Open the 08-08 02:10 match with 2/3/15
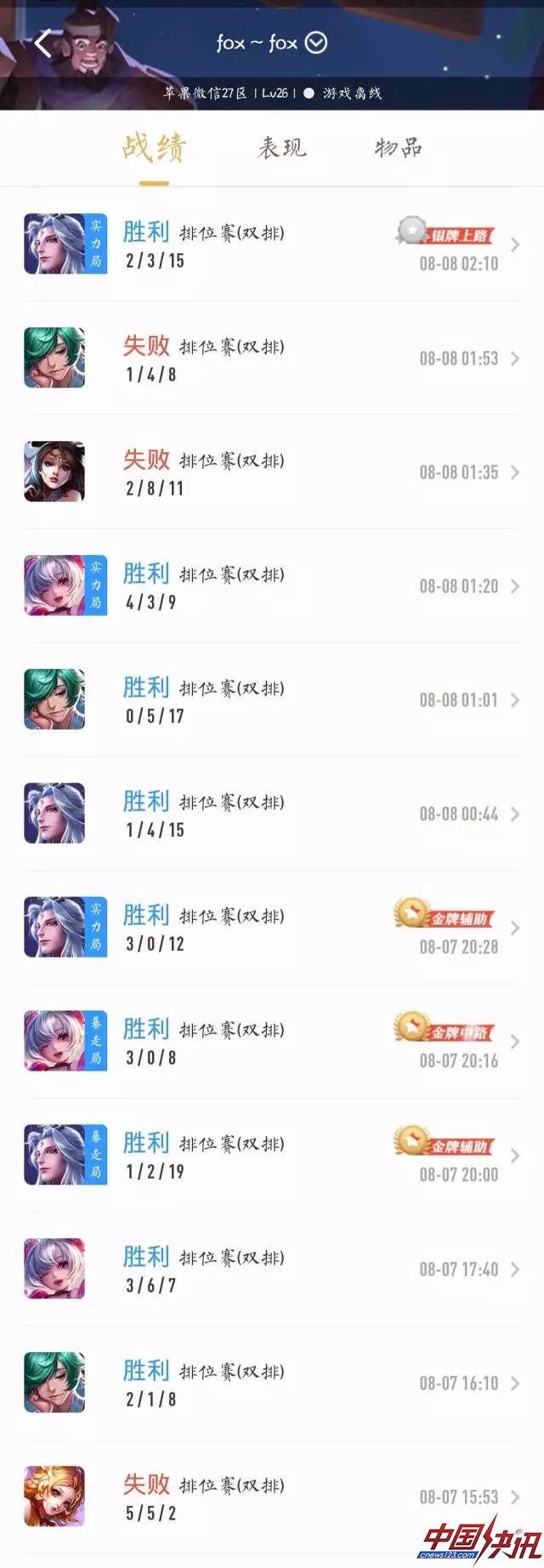The height and width of the screenshot is (1568, 544). (272, 245)
